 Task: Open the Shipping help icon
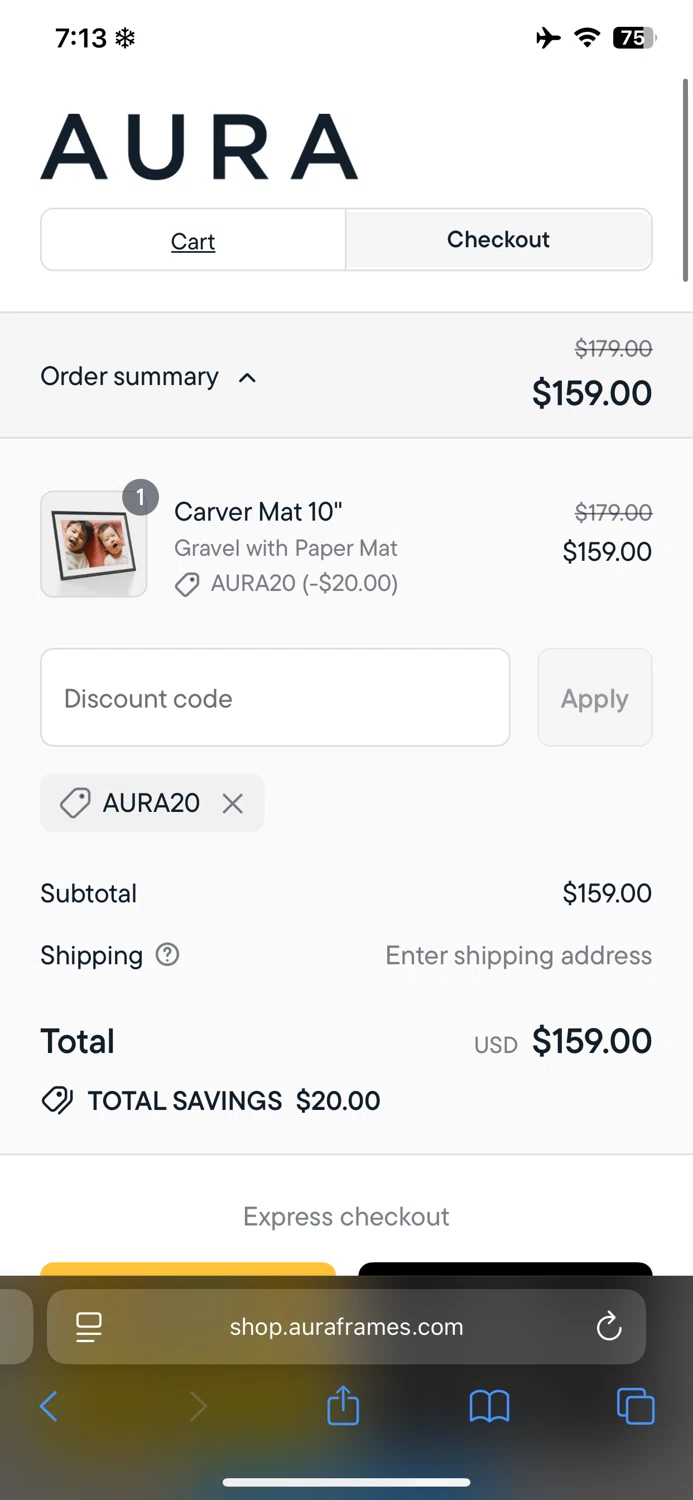[168, 955]
